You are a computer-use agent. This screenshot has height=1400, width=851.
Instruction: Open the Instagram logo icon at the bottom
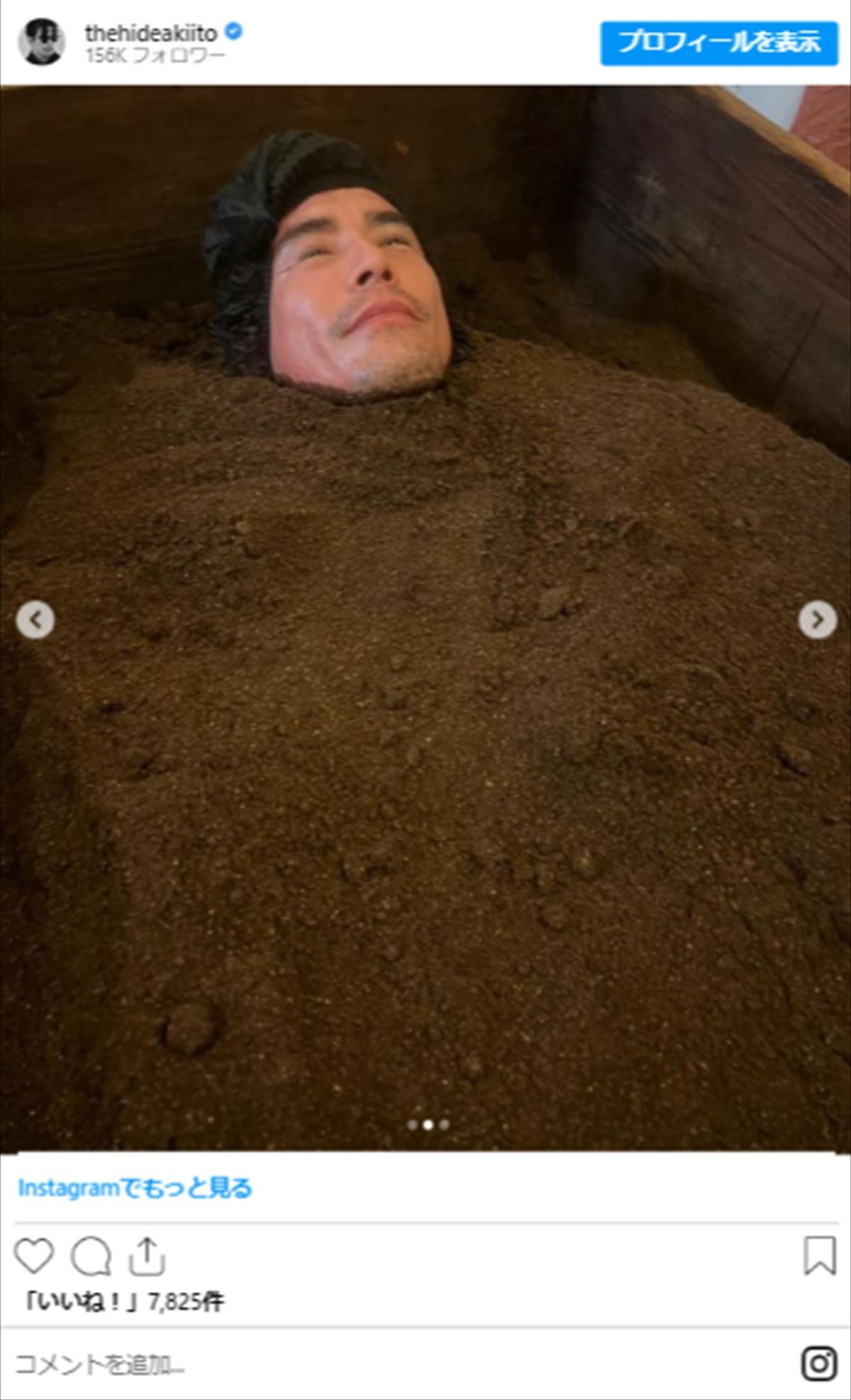coord(819,1363)
